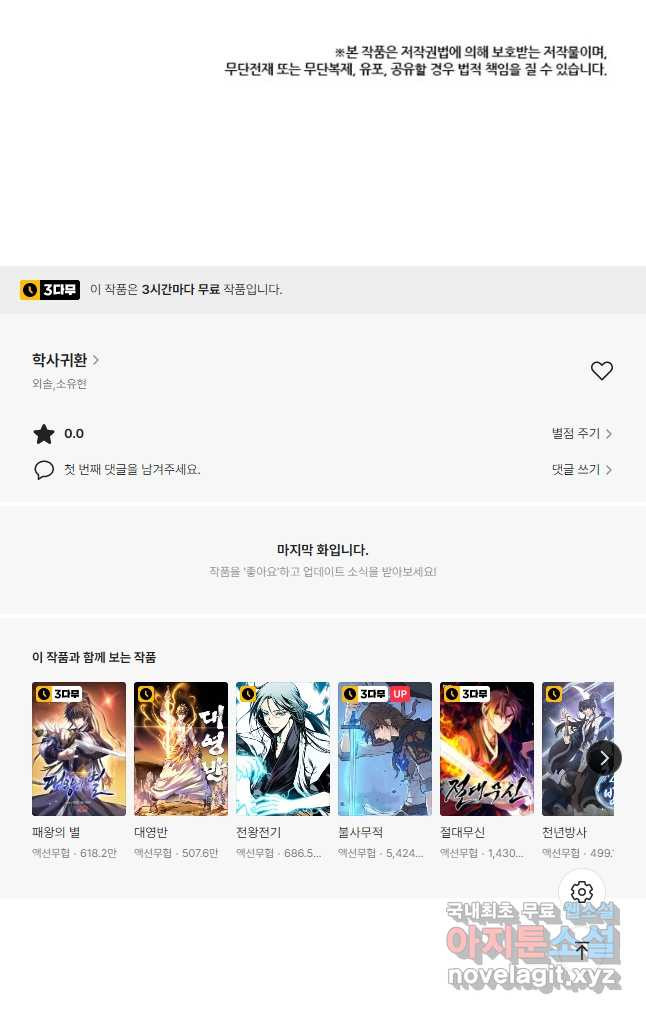This screenshot has width=646, height=1014.
Task: Tap 댓글 쓰기 to write a comment
Action: (581, 470)
